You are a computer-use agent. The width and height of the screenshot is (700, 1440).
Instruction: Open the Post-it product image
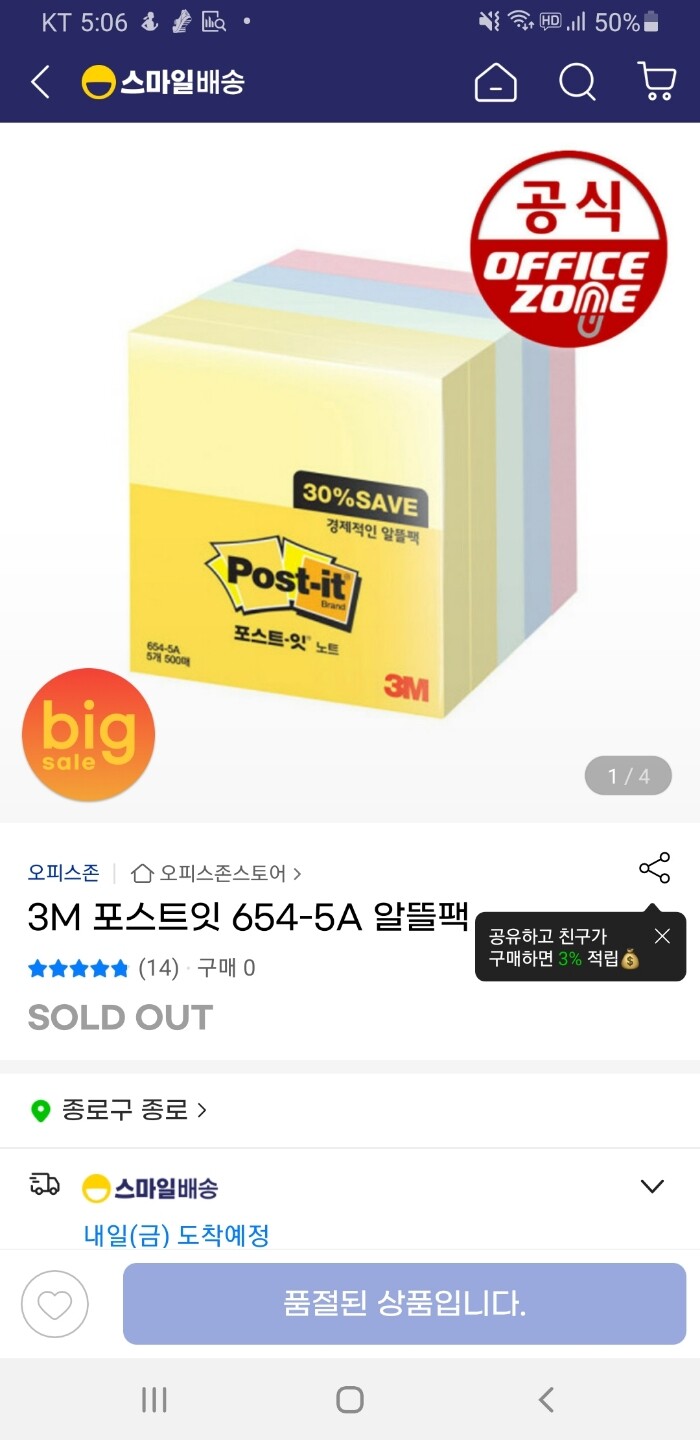[350, 472]
